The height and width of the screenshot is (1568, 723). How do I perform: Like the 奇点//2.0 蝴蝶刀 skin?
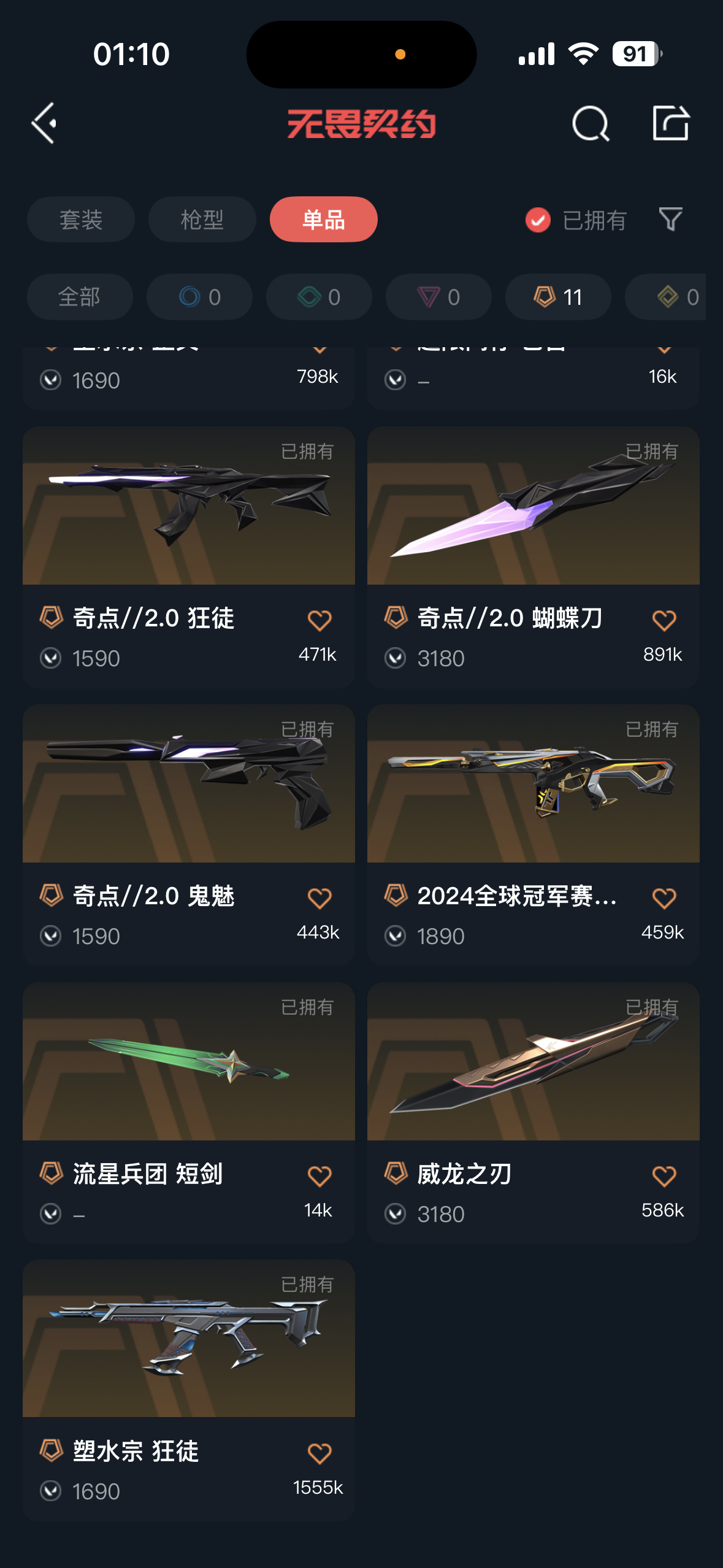[664, 620]
